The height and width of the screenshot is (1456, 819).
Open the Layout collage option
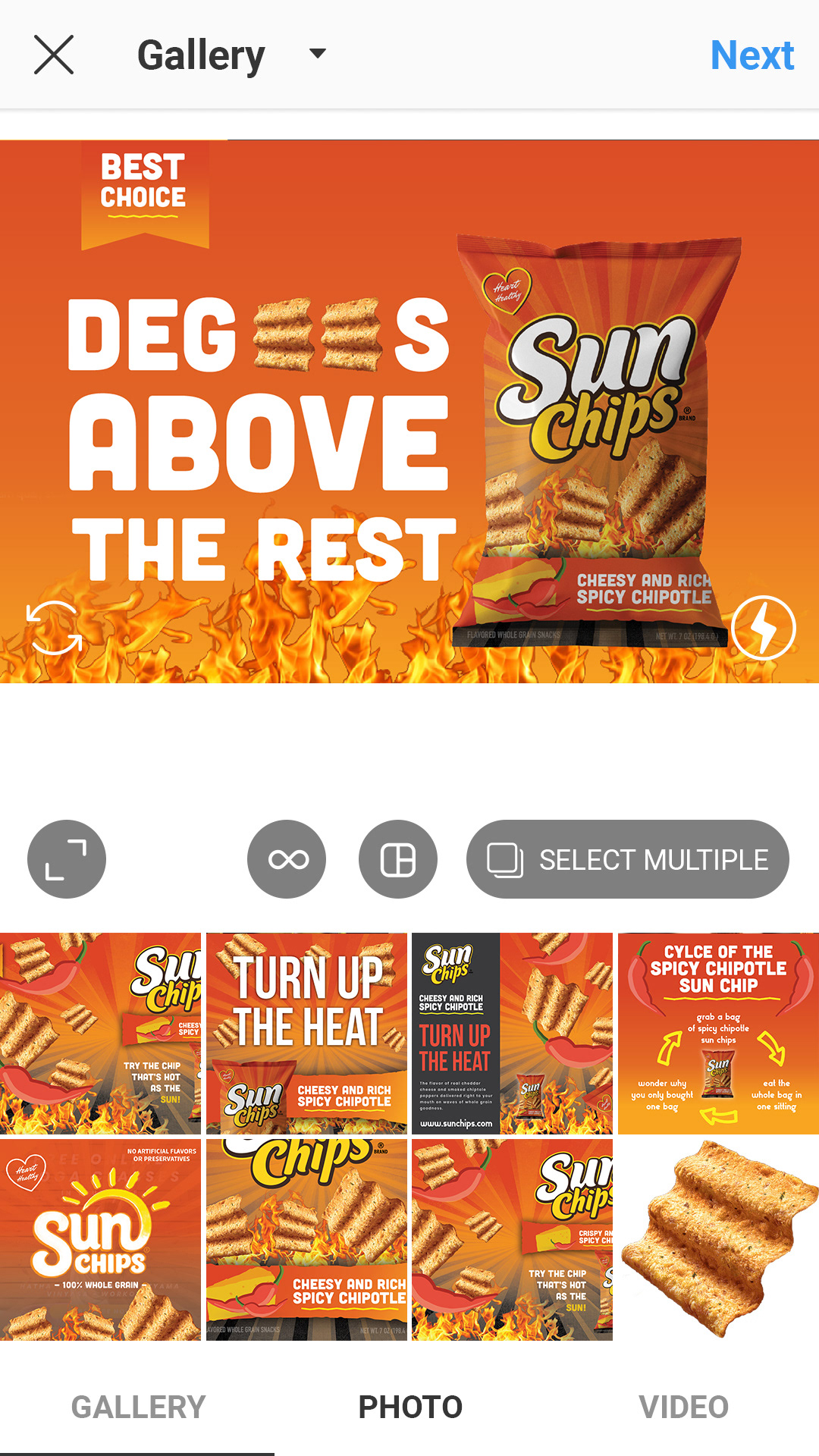point(398,859)
